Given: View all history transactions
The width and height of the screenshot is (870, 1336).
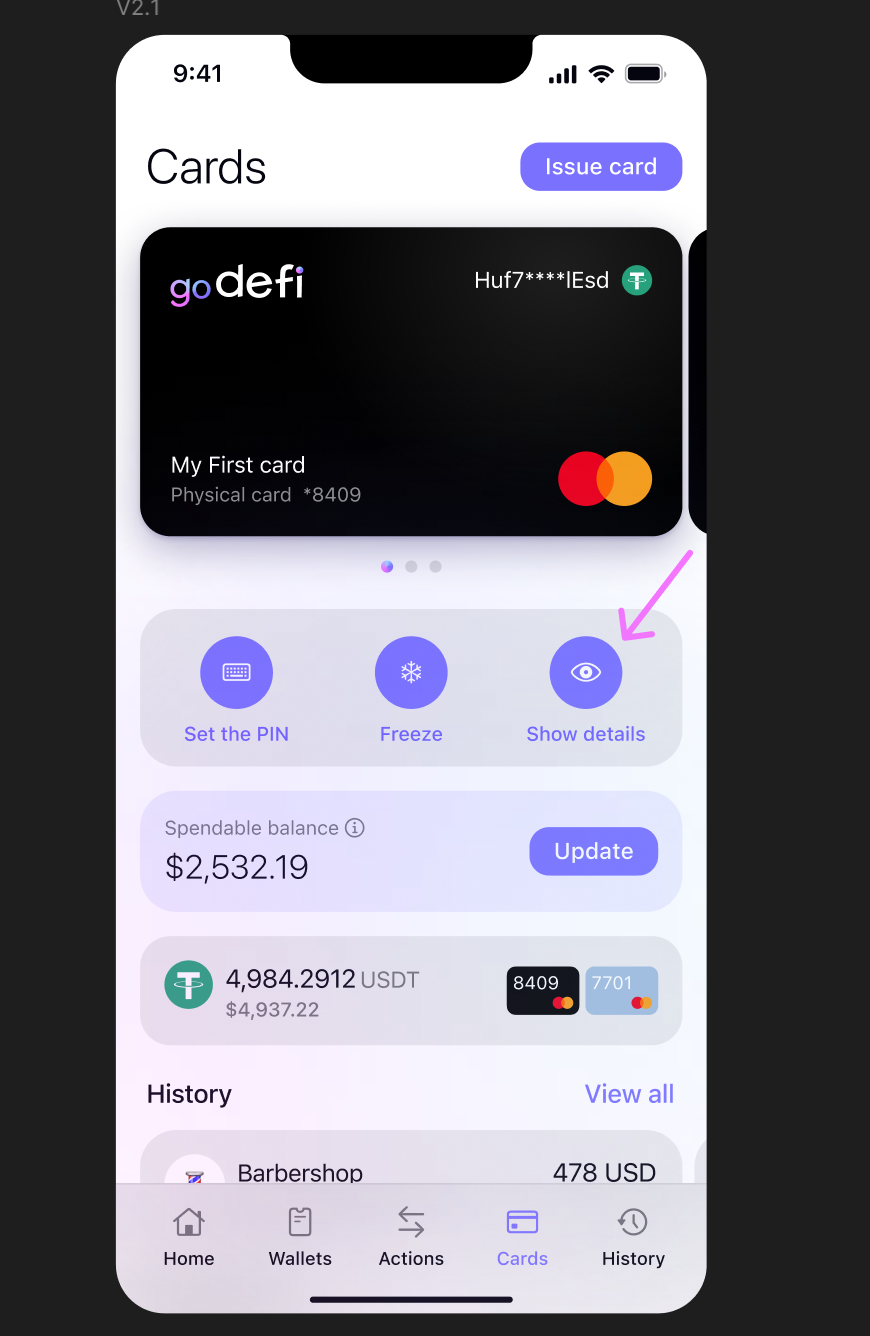Looking at the screenshot, I should point(629,1094).
